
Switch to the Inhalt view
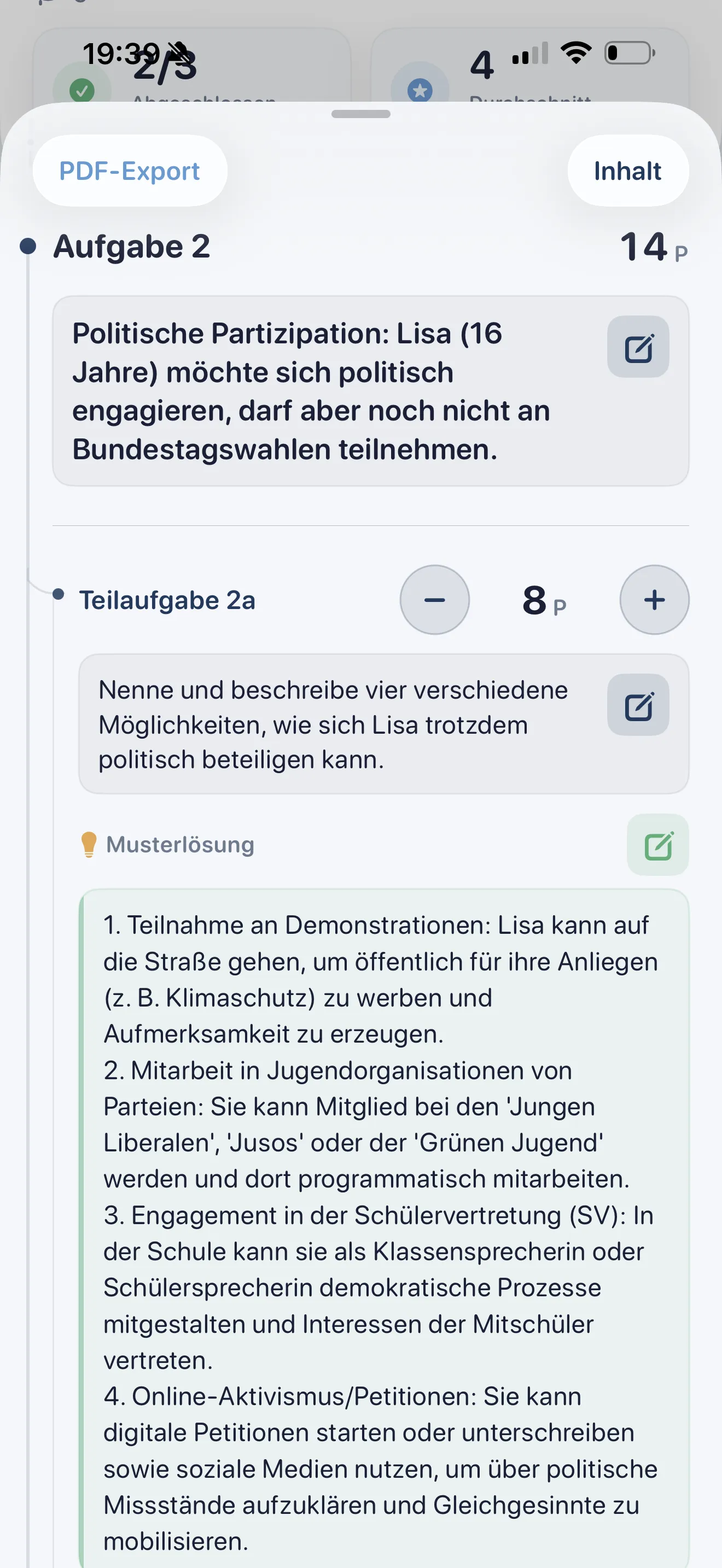coord(627,171)
